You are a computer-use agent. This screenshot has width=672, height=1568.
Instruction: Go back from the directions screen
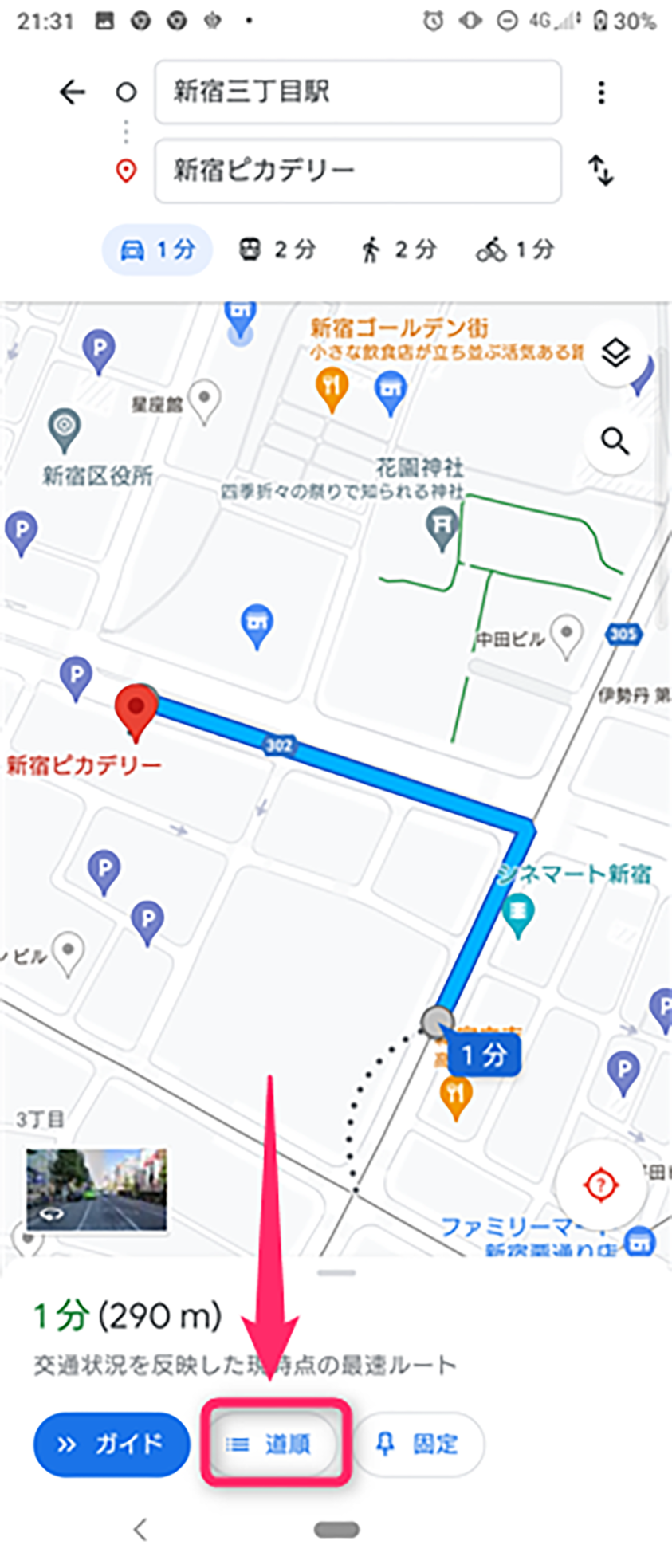pyautogui.click(x=73, y=92)
